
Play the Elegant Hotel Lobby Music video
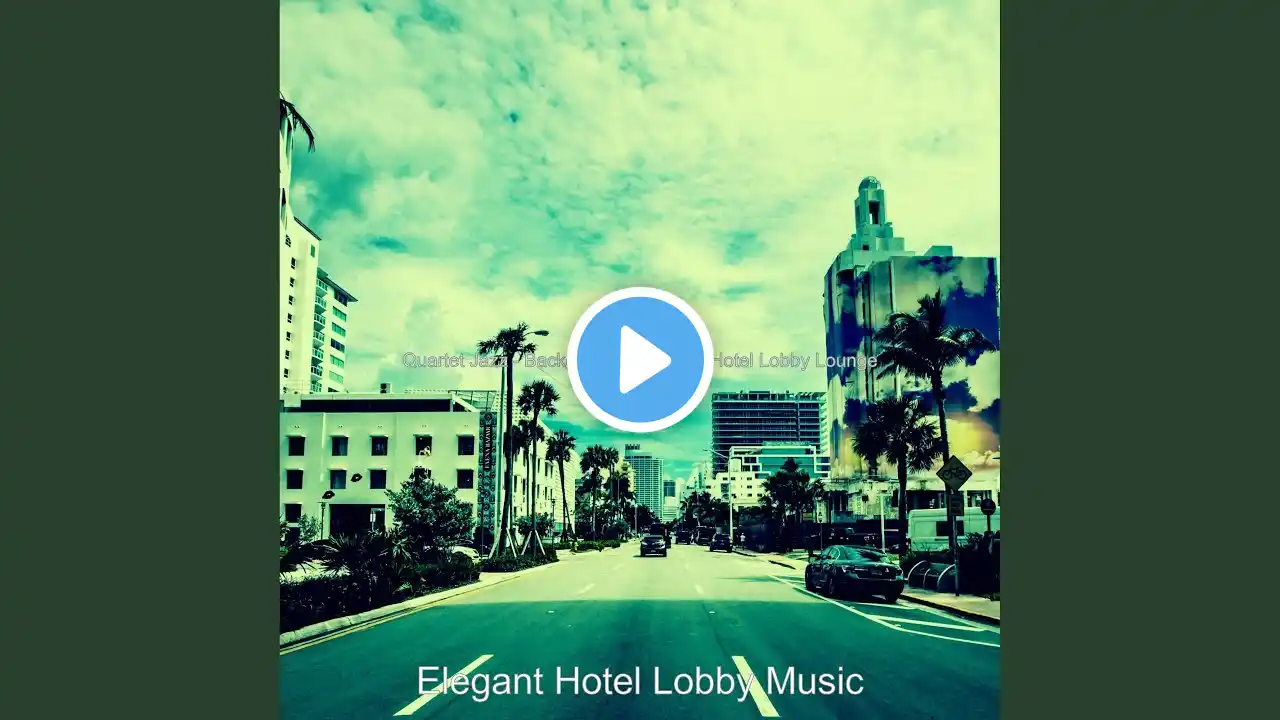coord(640,360)
